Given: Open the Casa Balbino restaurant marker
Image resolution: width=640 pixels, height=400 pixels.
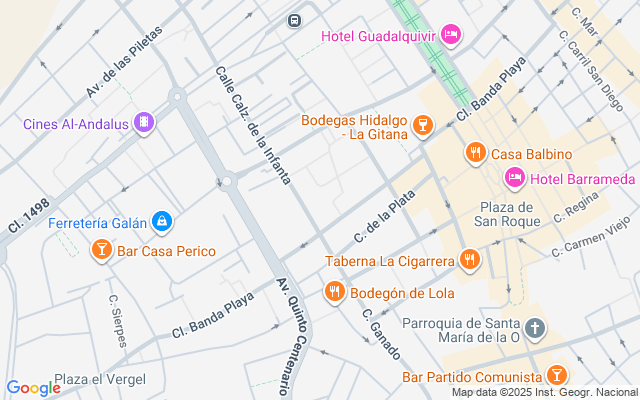Looking at the screenshot, I should pos(475,153).
